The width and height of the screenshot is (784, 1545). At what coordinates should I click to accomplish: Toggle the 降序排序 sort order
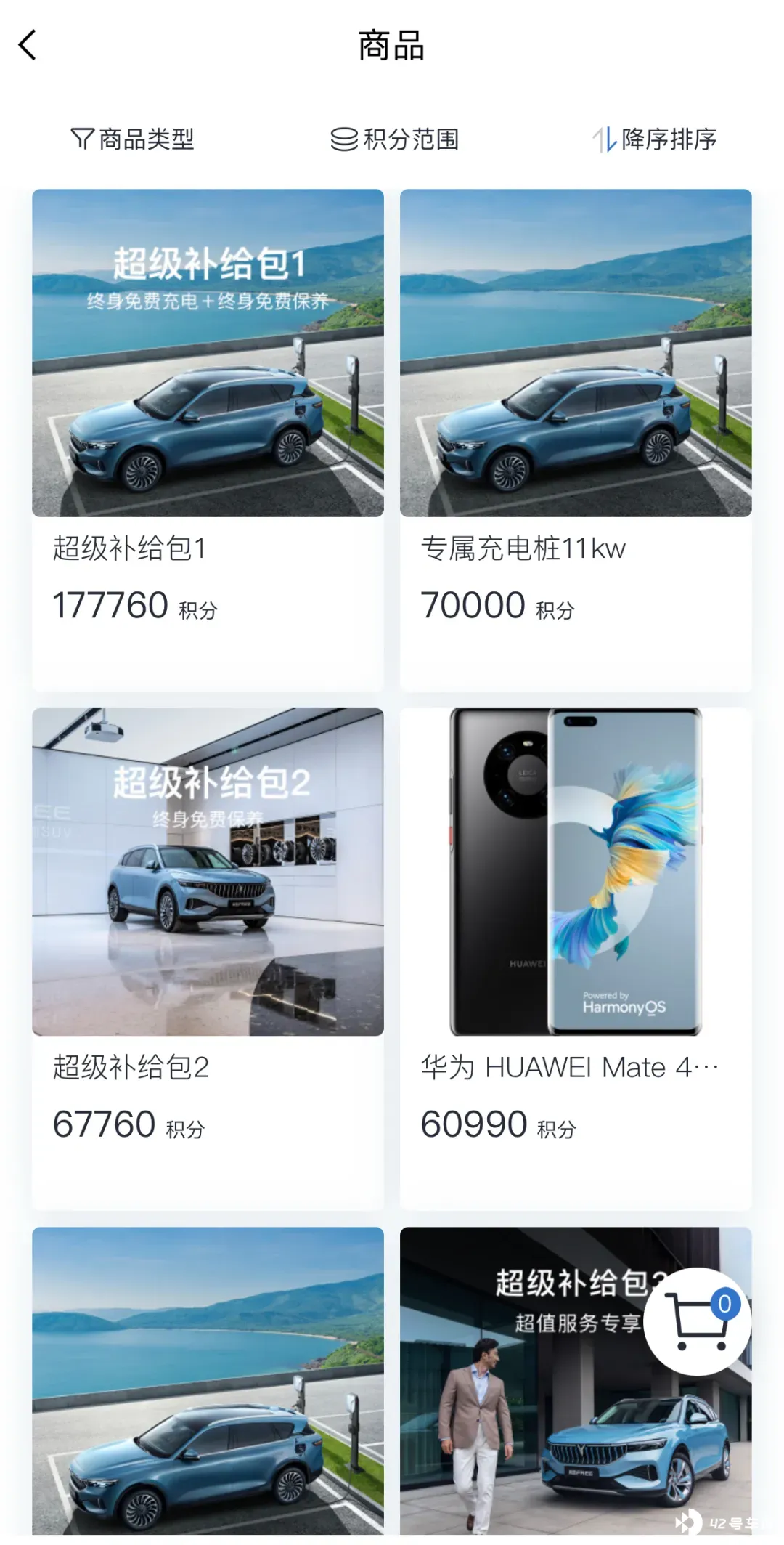(654, 139)
